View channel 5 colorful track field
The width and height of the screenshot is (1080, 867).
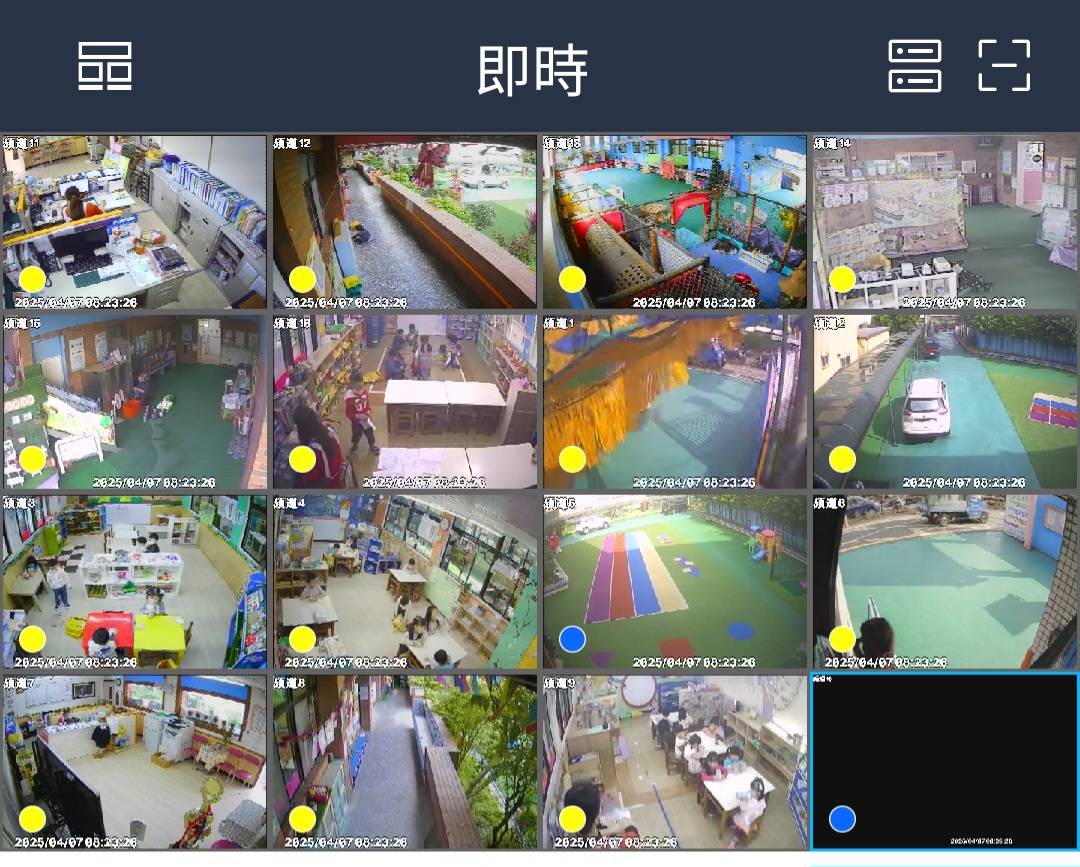[x=675, y=582]
